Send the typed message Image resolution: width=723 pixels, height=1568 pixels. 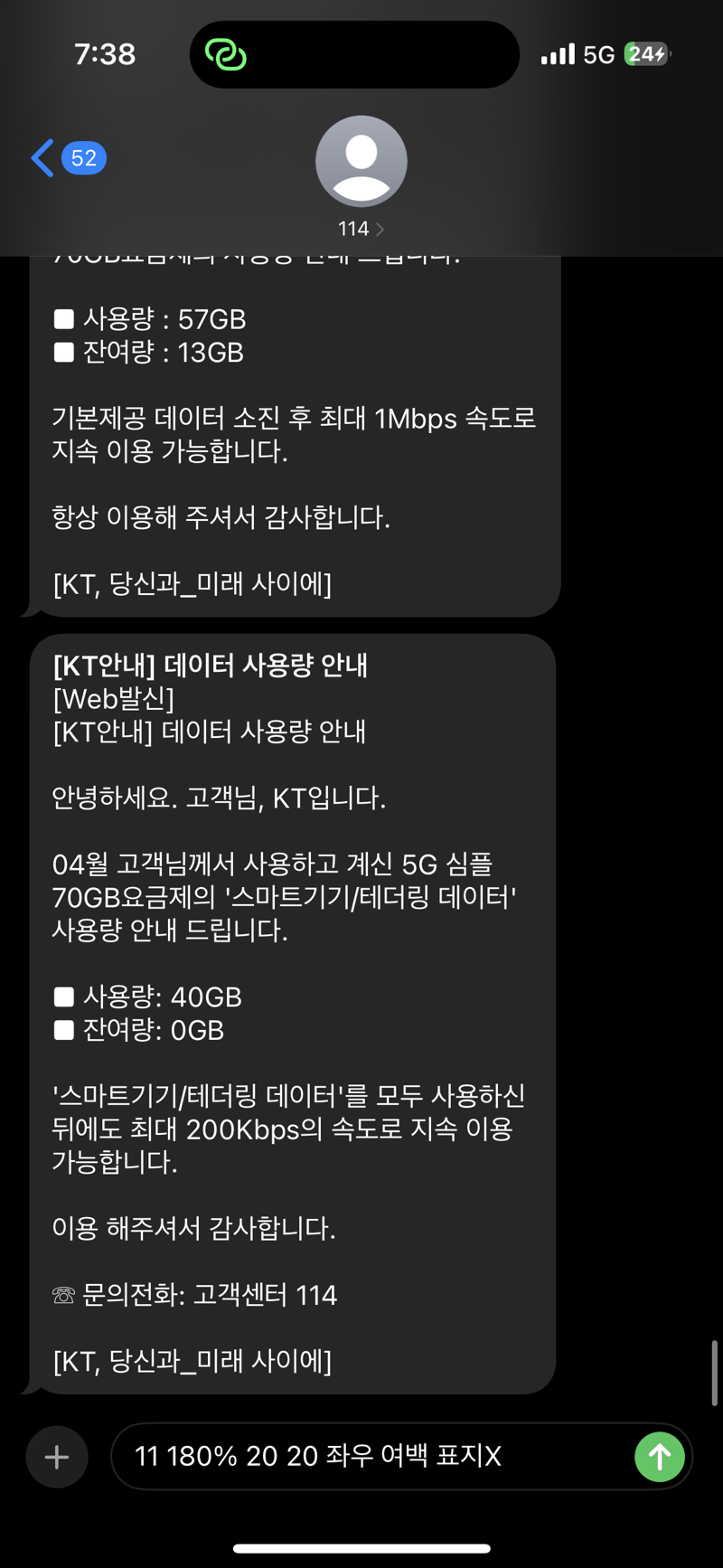click(659, 1457)
